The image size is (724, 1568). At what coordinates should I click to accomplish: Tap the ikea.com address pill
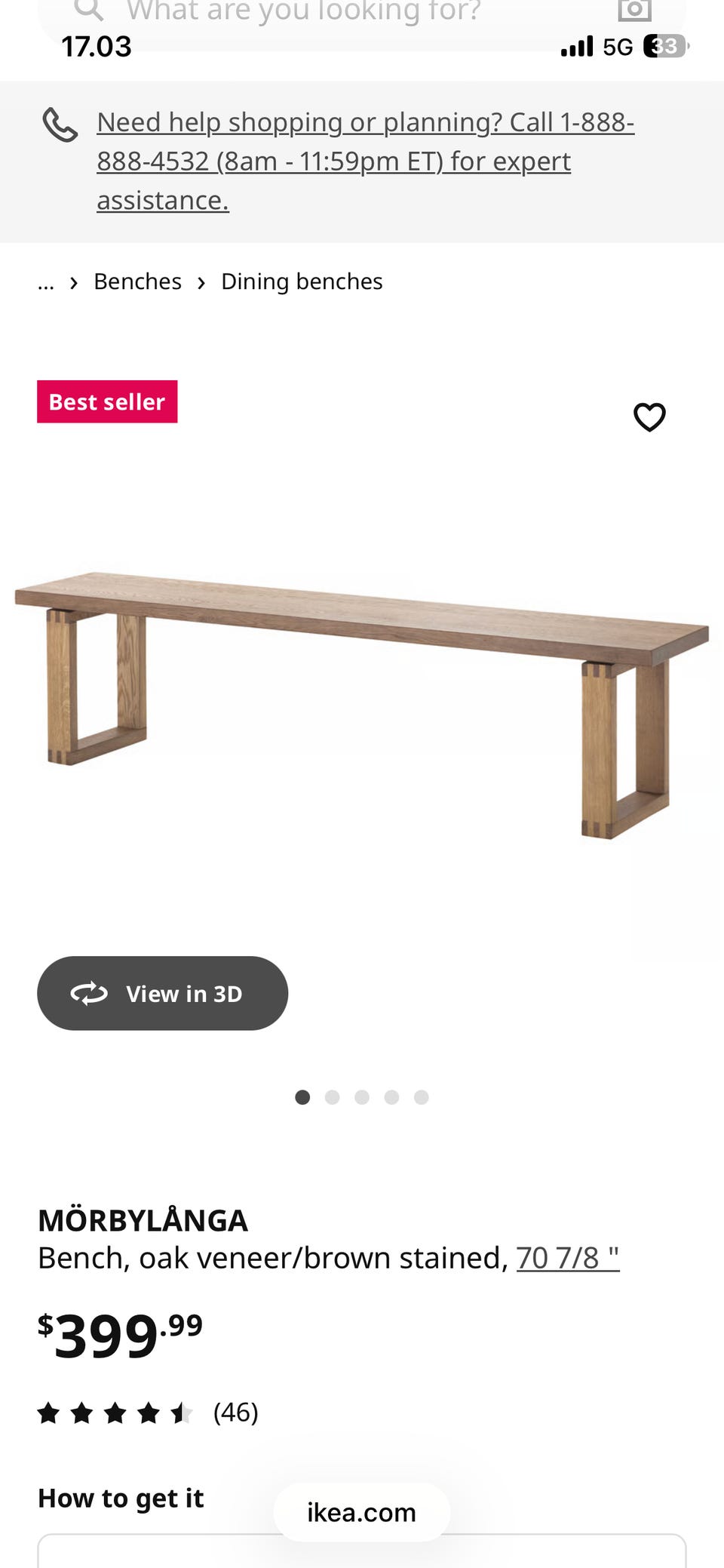coord(362,1512)
